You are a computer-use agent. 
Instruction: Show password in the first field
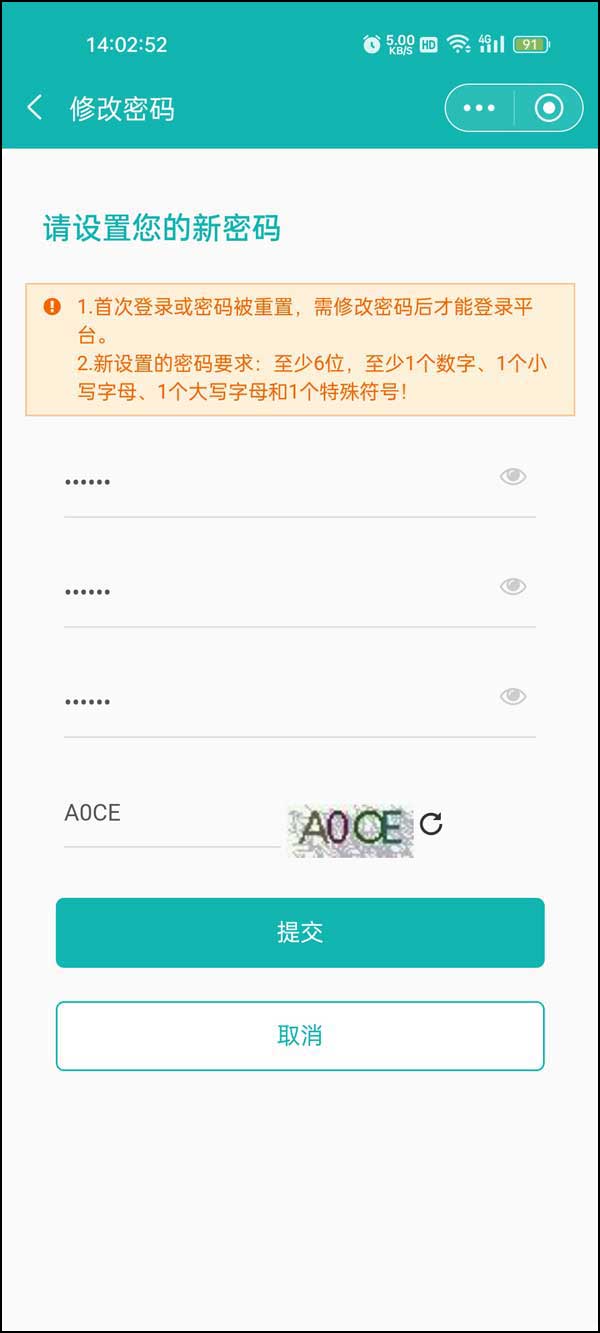[513, 477]
